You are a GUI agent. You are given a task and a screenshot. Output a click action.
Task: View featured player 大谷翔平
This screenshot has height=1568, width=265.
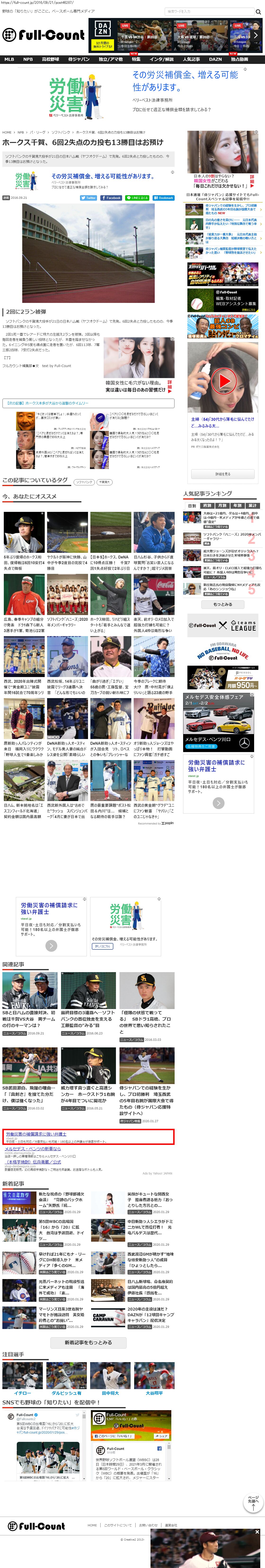(x=154, y=1393)
